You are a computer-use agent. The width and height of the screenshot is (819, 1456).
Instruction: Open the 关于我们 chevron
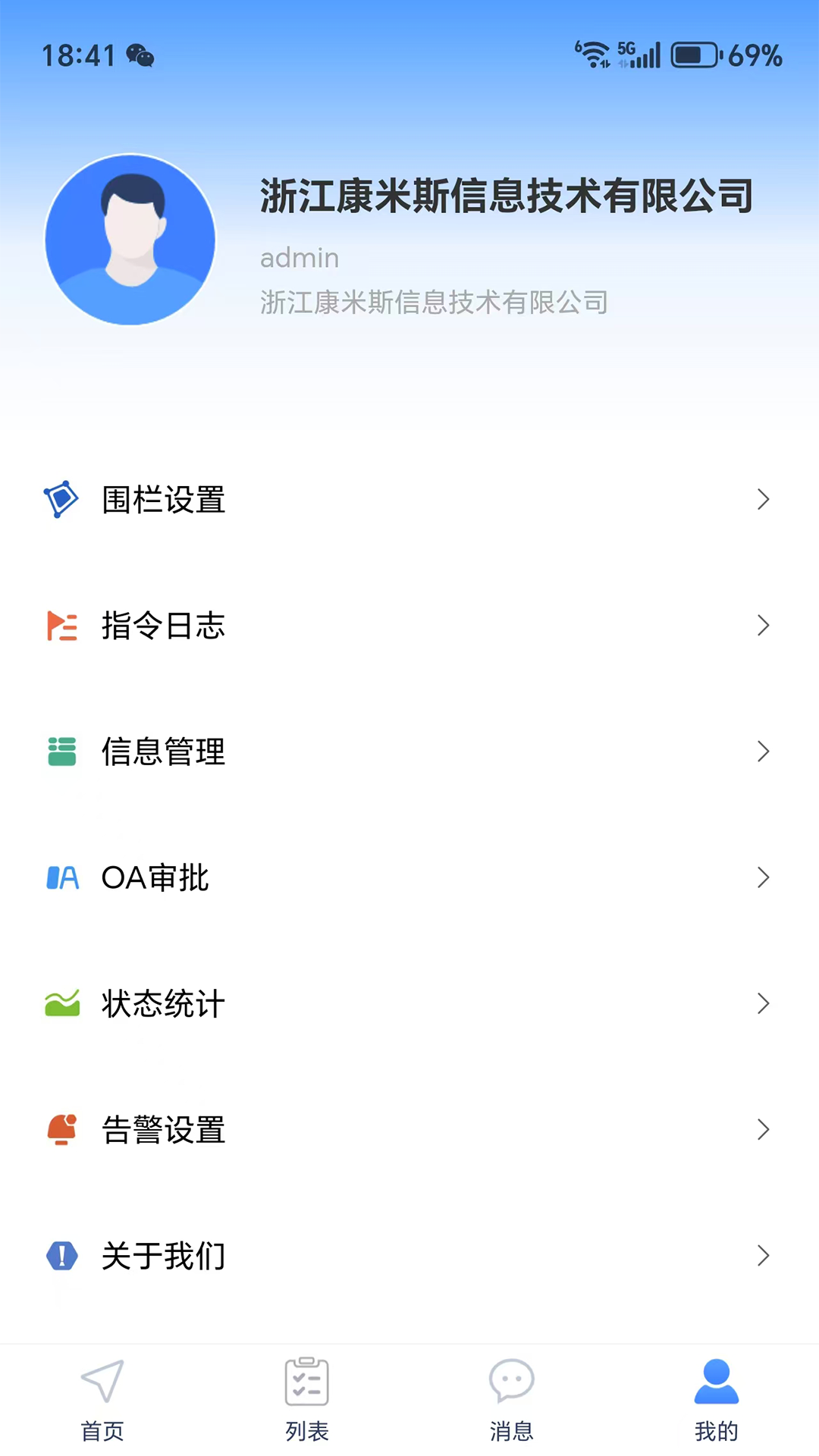click(763, 1255)
